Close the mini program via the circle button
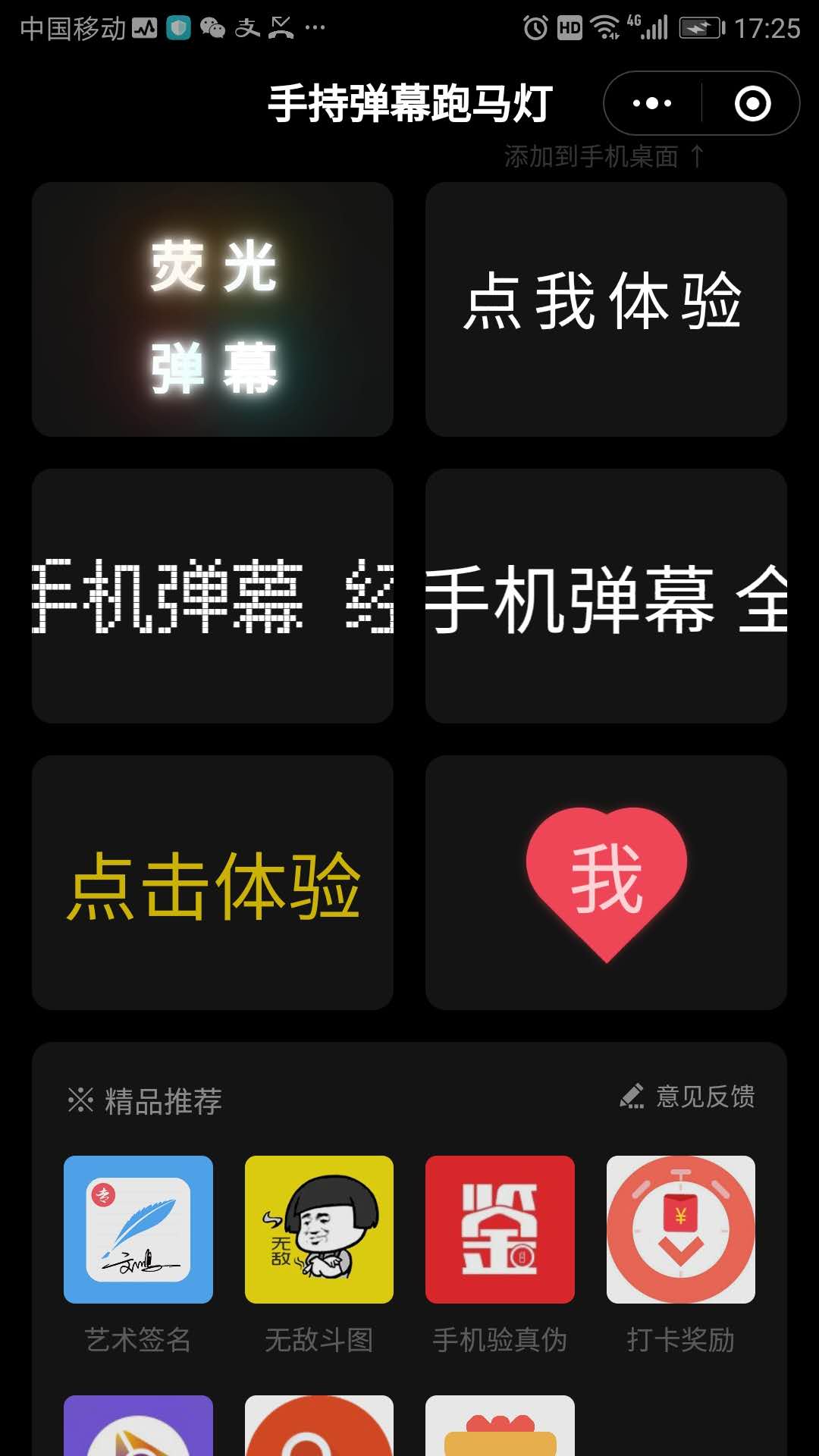Viewport: 819px width, 1456px height. (x=752, y=103)
